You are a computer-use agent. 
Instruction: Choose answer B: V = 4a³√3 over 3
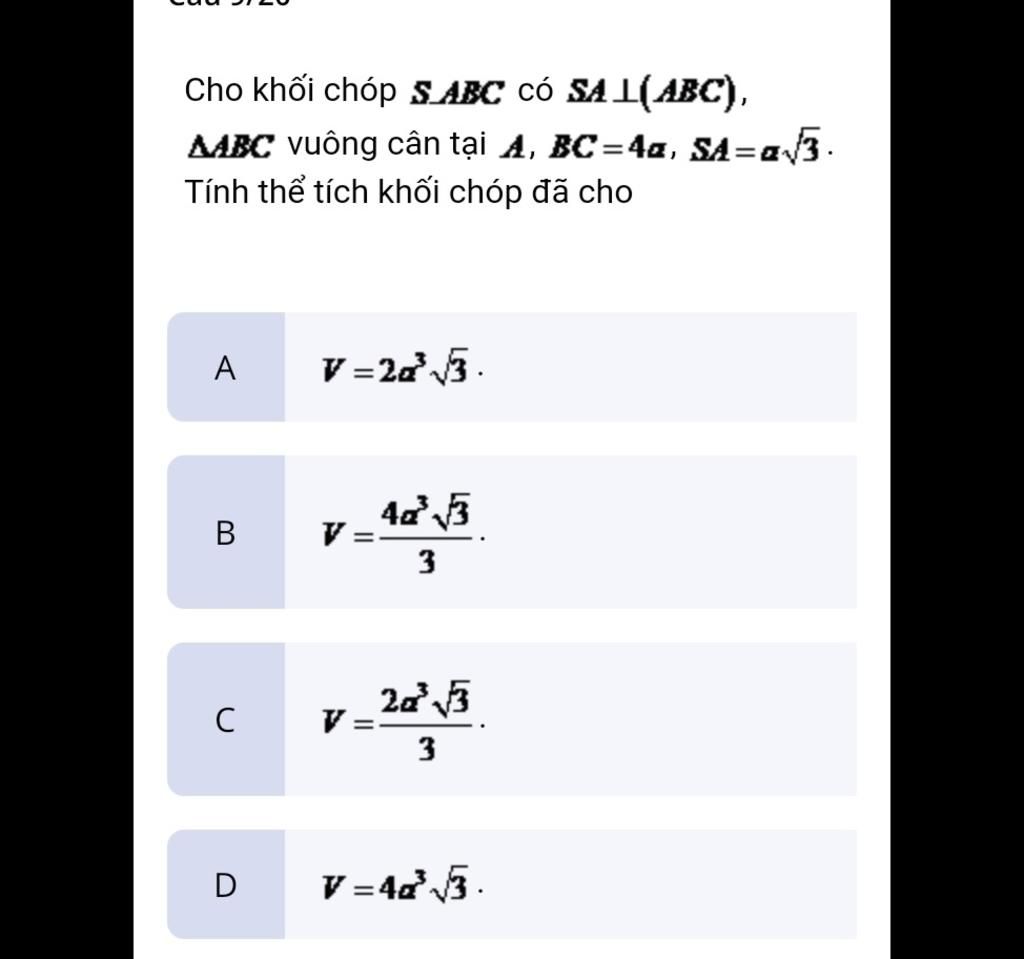510,532
